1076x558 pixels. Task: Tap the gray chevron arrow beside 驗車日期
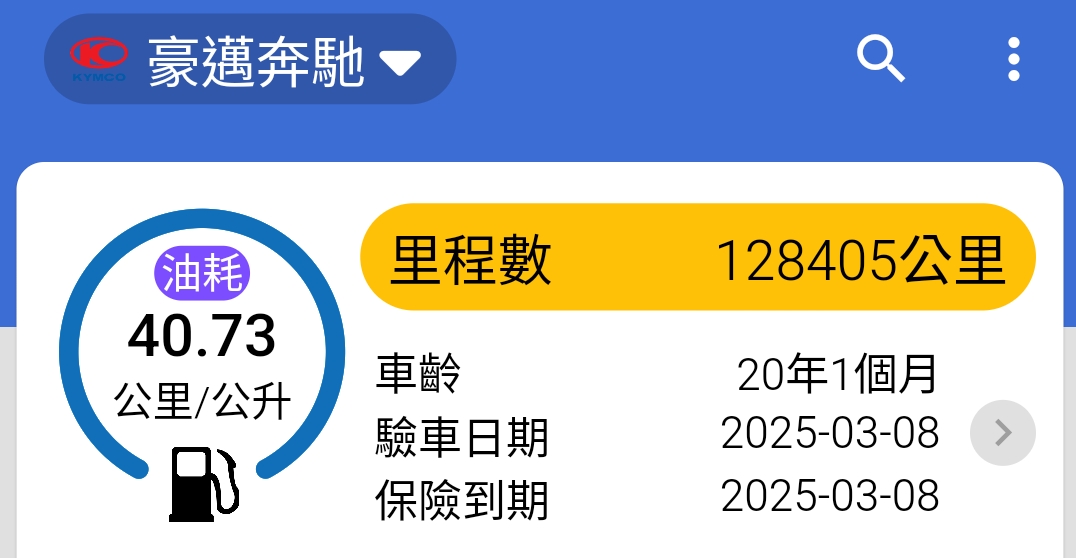[x=1002, y=433]
